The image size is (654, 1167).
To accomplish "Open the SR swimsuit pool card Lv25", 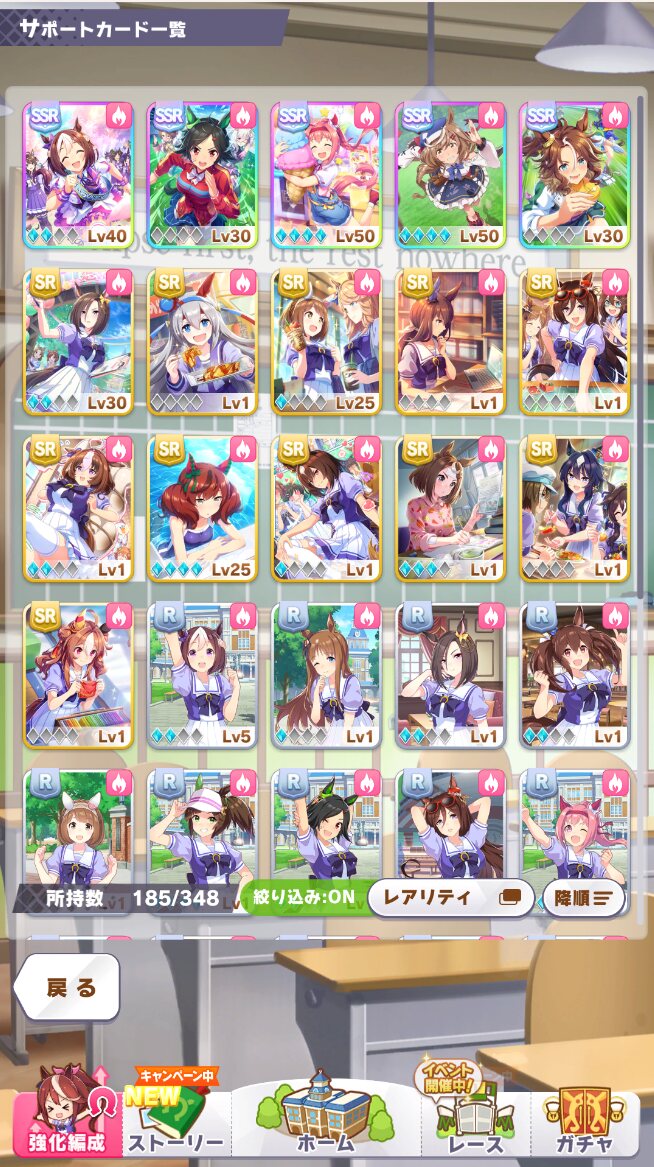I will (x=202, y=508).
